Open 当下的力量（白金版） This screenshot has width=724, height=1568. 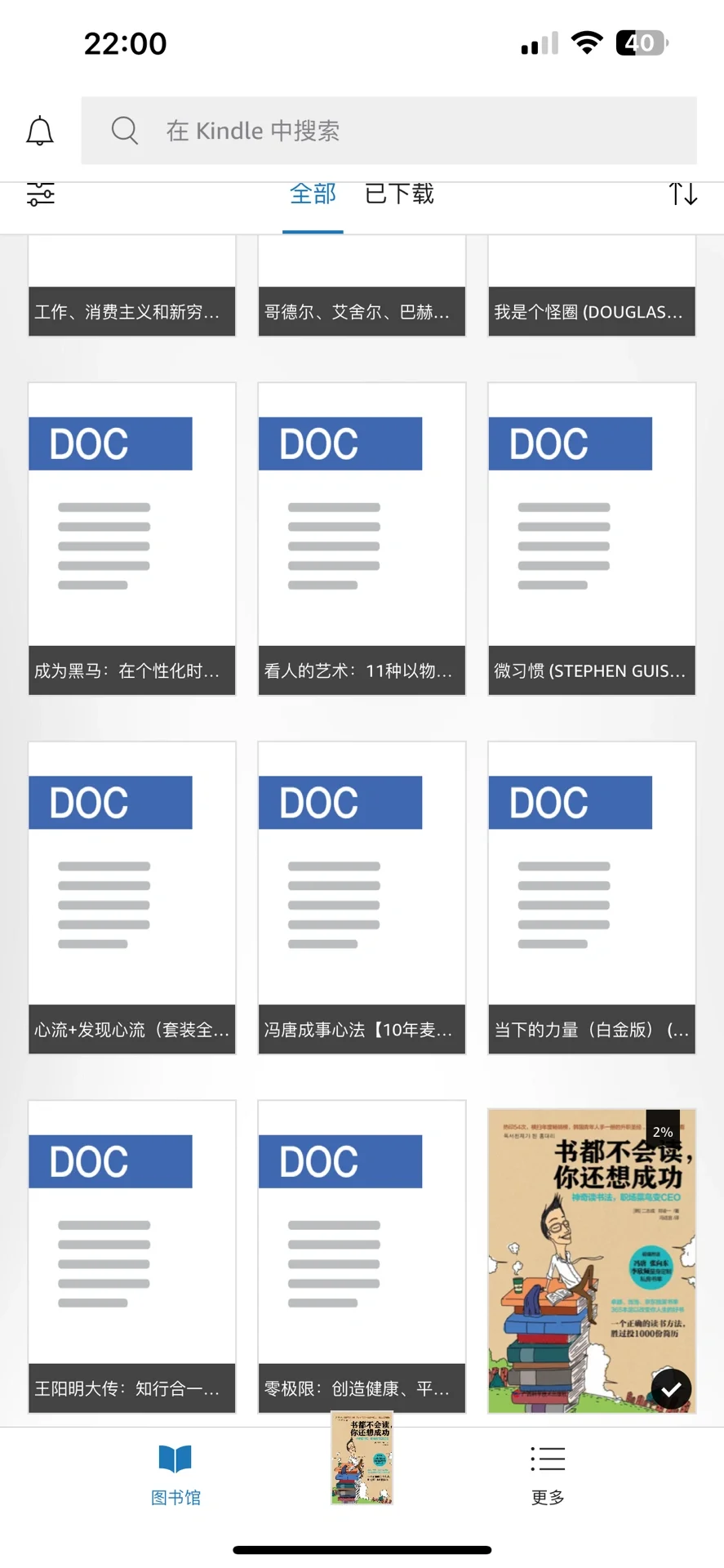(592, 898)
